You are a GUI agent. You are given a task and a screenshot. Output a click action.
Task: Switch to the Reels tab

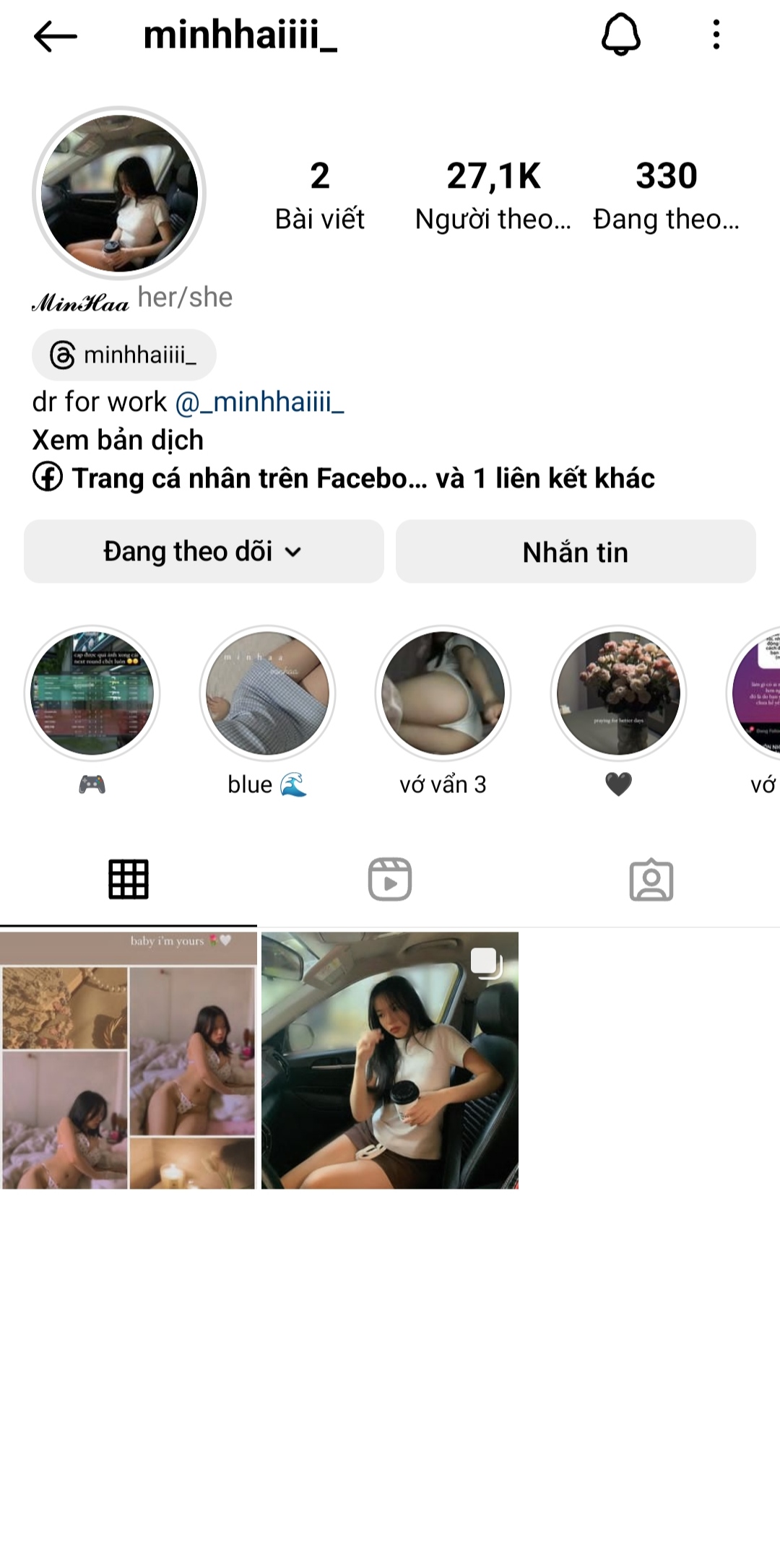[390, 880]
